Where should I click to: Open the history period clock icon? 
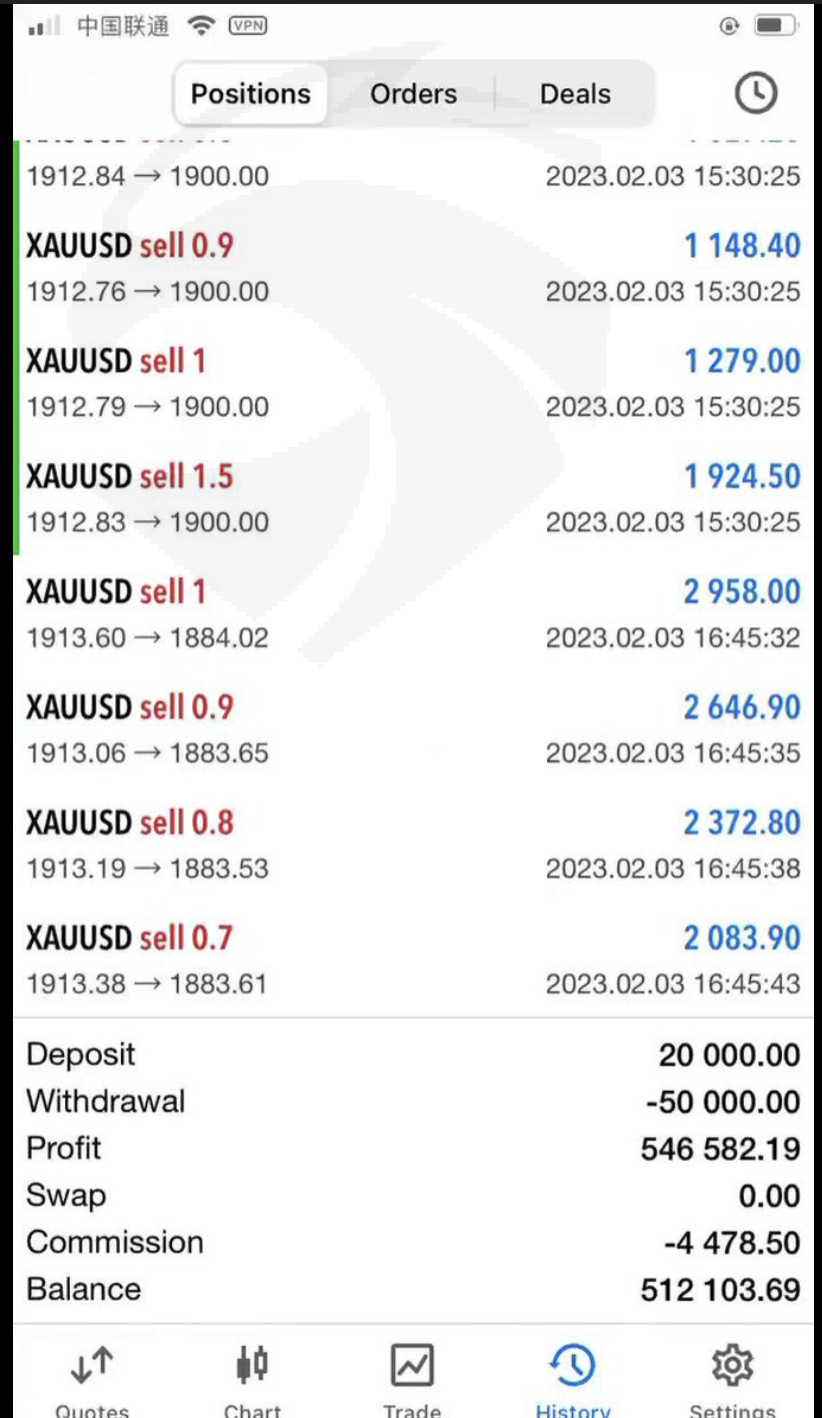click(x=756, y=93)
